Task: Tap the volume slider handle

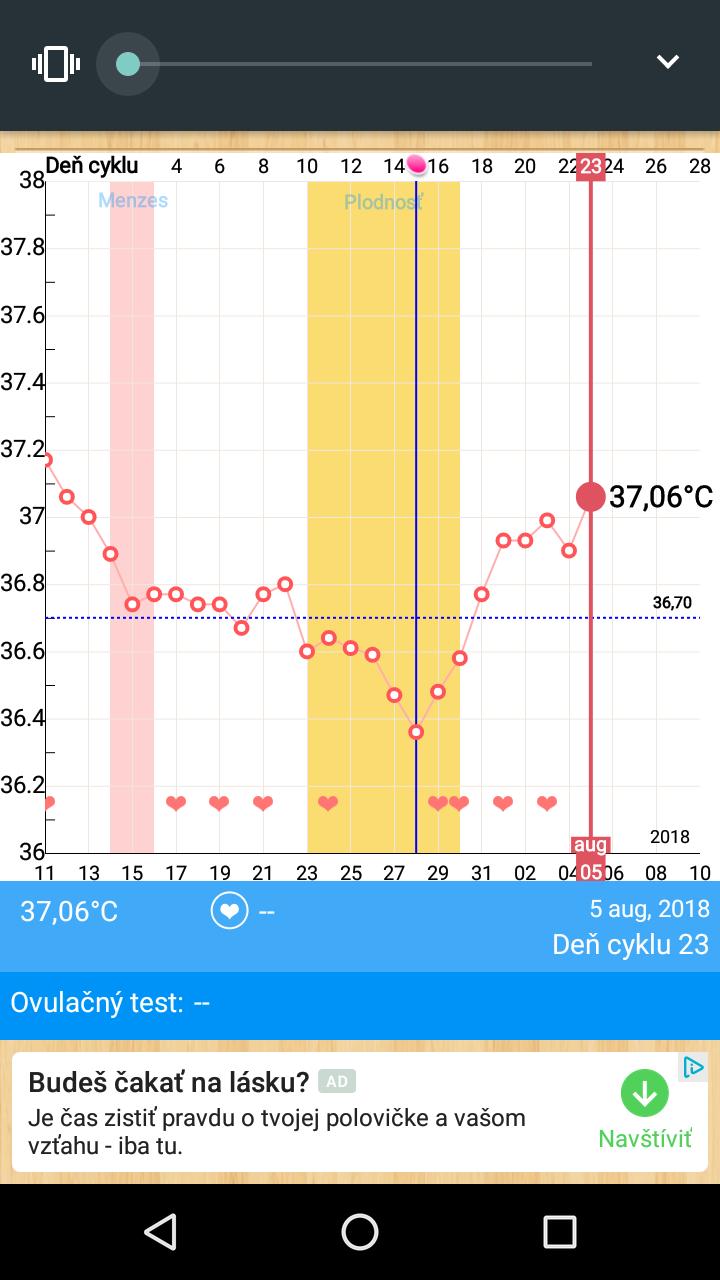Action: pyautogui.click(x=128, y=64)
